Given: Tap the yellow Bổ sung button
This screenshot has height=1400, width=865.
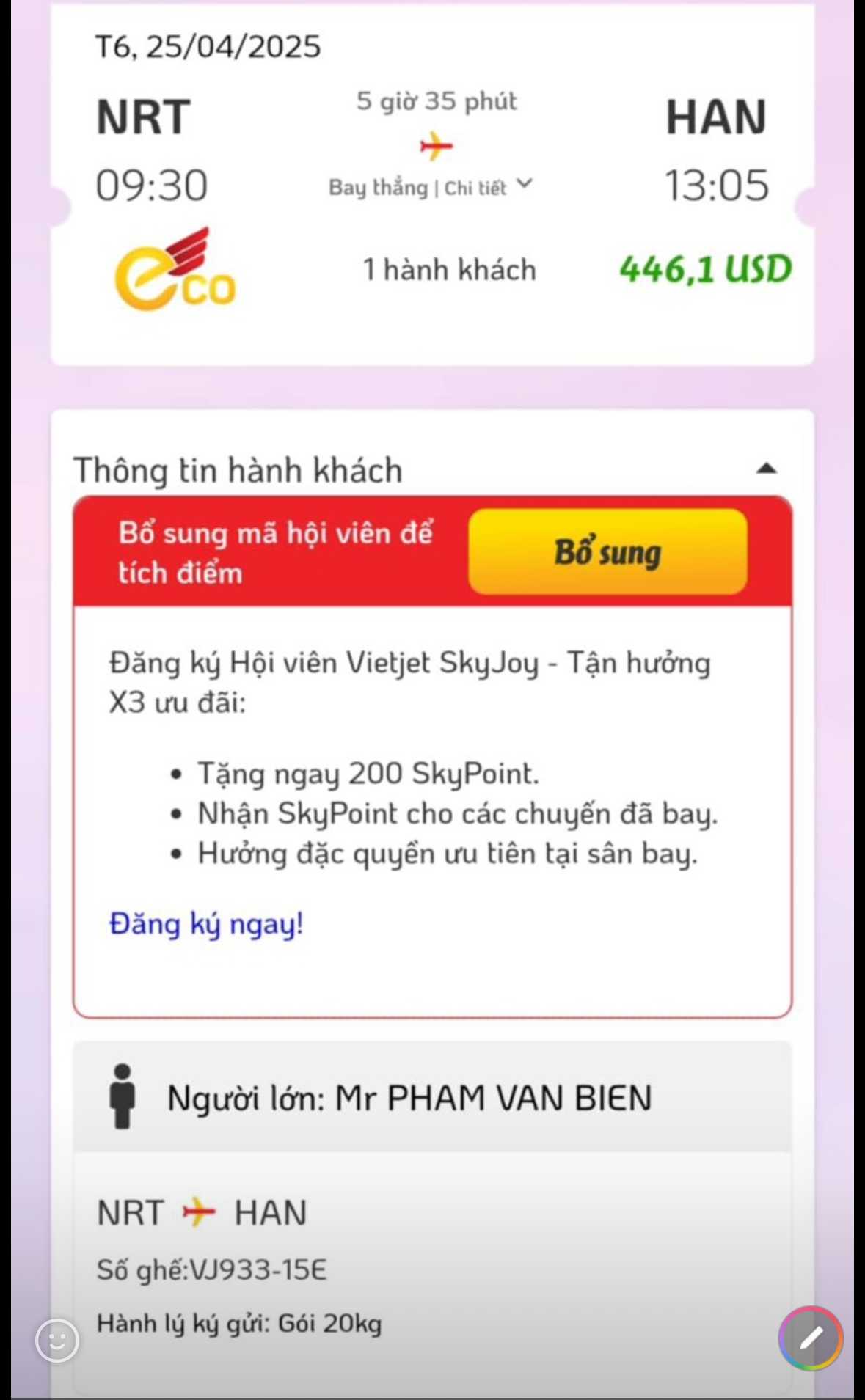Looking at the screenshot, I should click(x=607, y=552).
